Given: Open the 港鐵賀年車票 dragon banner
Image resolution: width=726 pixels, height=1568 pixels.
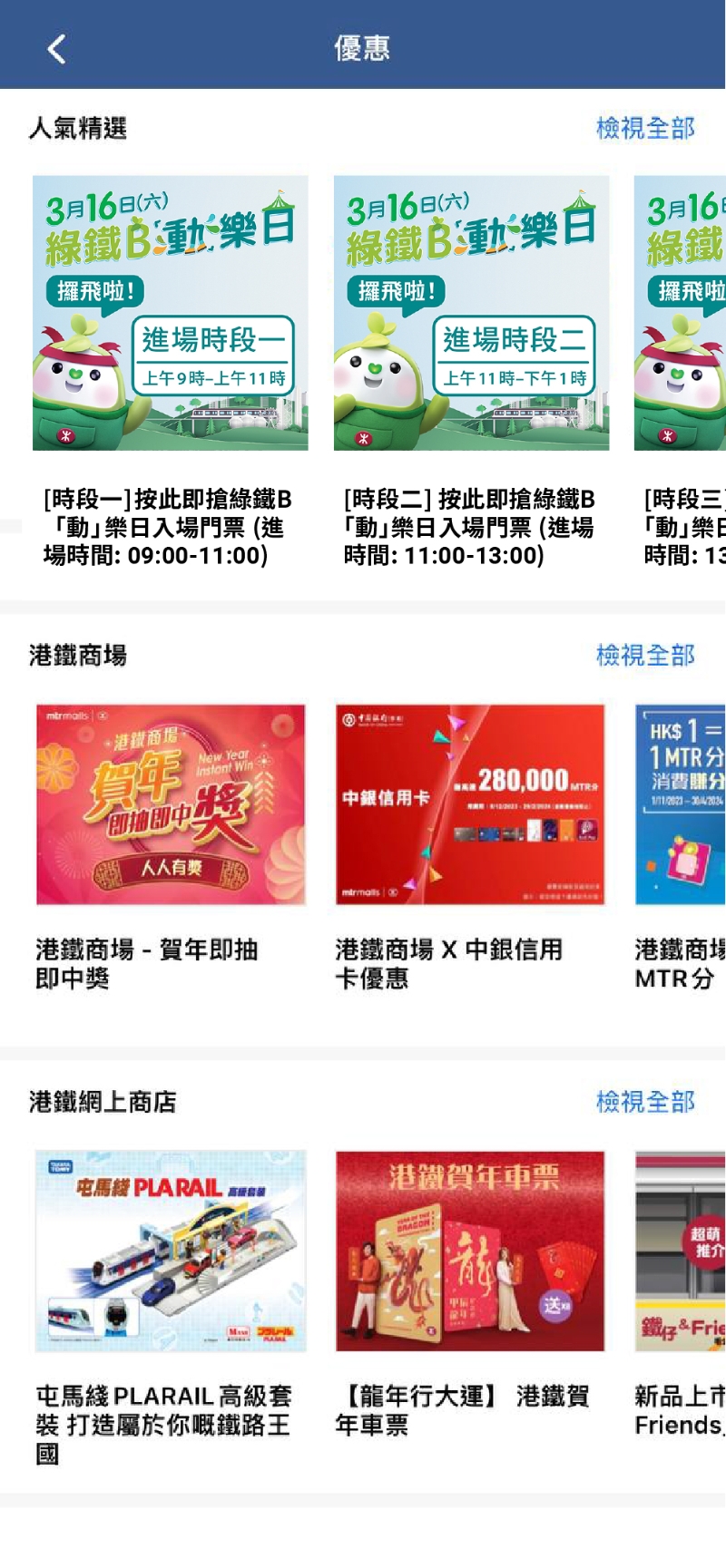Looking at the screenshot, I should click(x=468, y=1249).
